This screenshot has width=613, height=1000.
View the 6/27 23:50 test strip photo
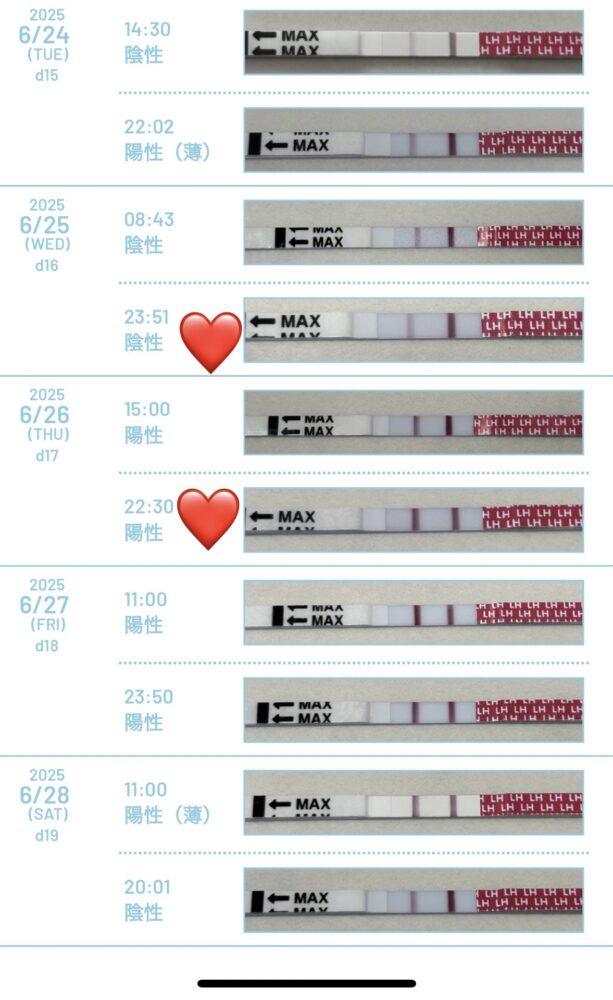click(x=413, y=710)
